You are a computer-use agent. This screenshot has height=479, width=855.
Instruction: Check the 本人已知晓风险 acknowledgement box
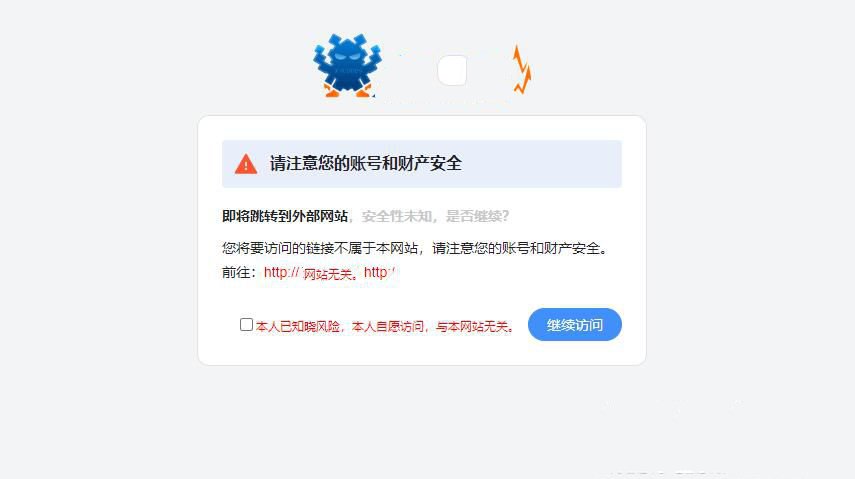[246, 324]
